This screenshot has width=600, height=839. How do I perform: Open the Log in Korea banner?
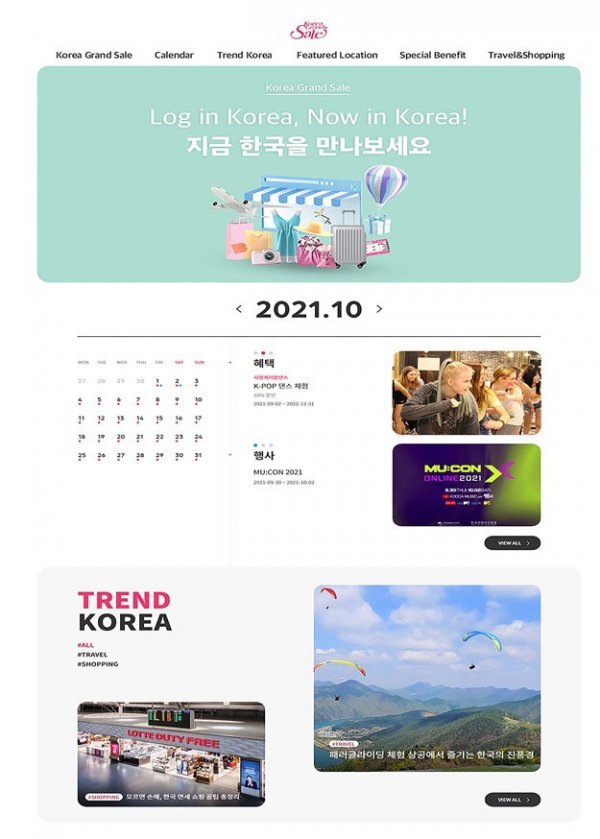pyautogui.click(x=308, y=174)
